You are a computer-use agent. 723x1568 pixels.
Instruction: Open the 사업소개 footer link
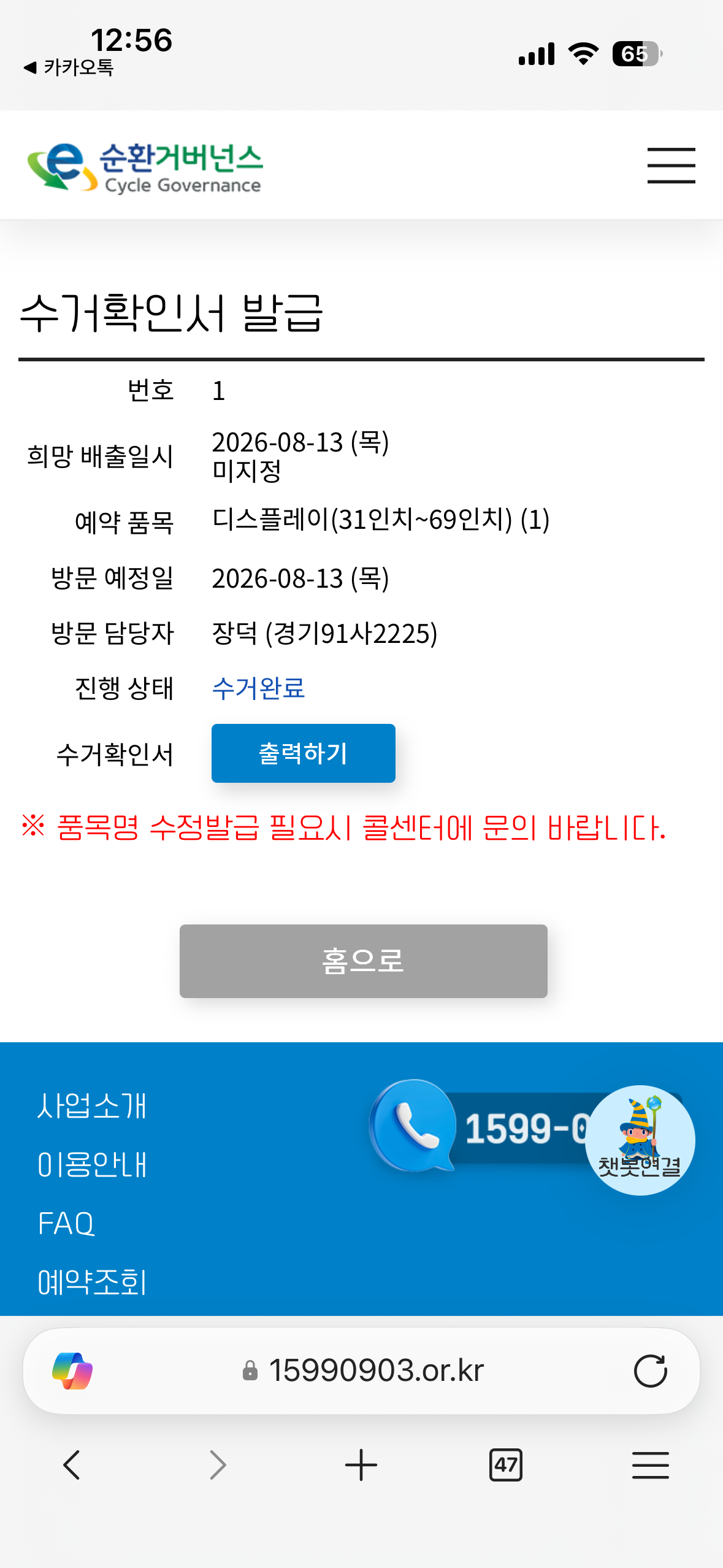[x=92, y=1105]
